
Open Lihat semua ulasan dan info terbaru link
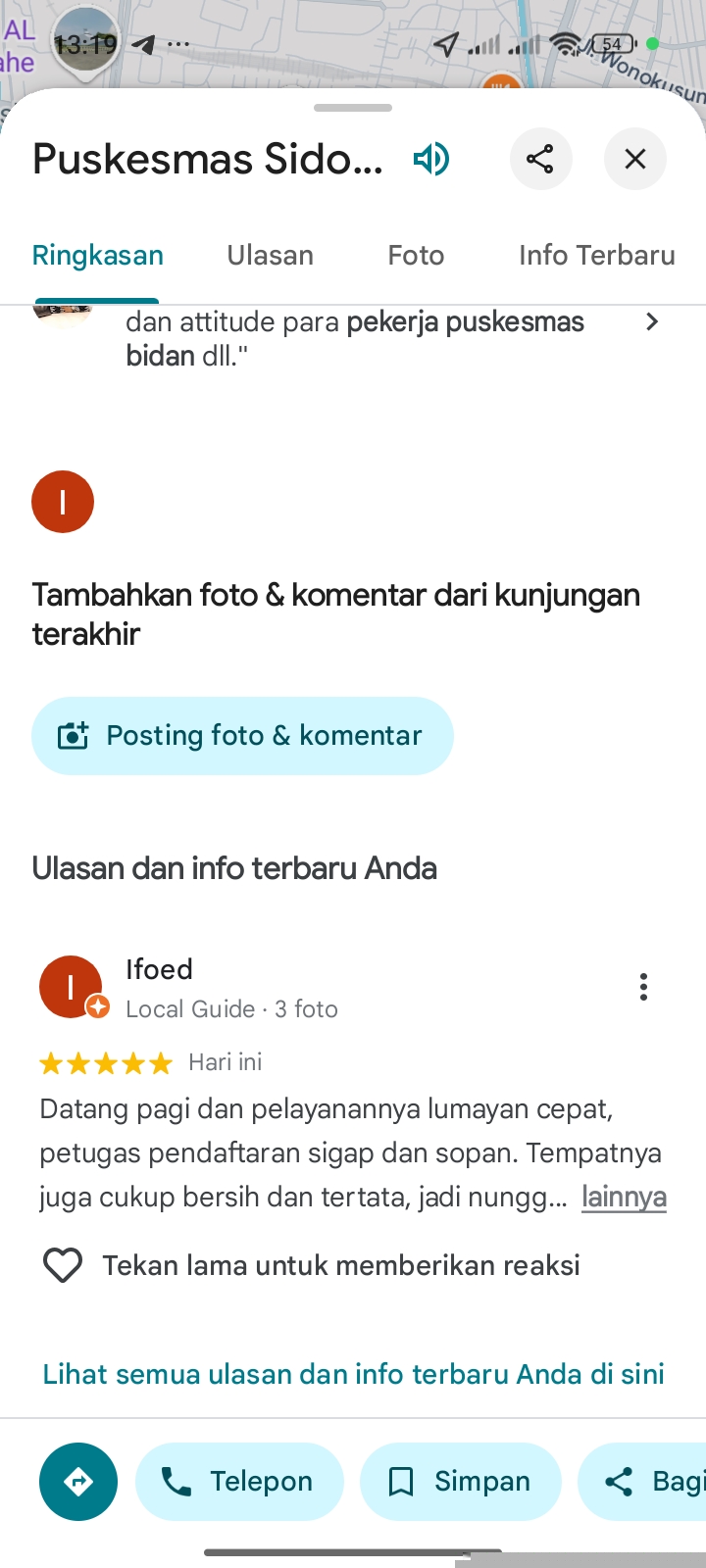click(353, 1374)
